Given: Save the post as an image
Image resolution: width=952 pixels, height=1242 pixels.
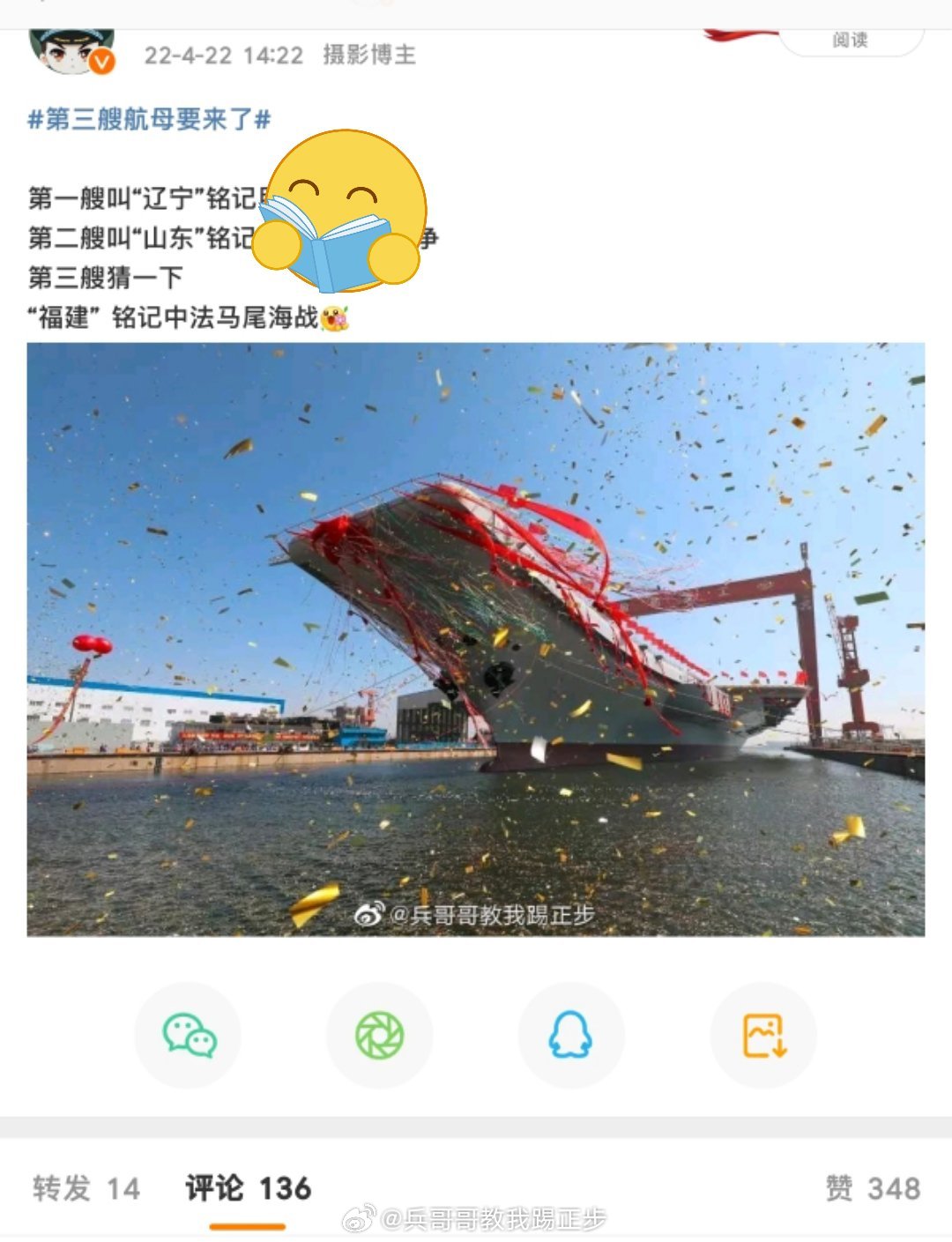Looking at the screenshot, I should (763, 1035).
